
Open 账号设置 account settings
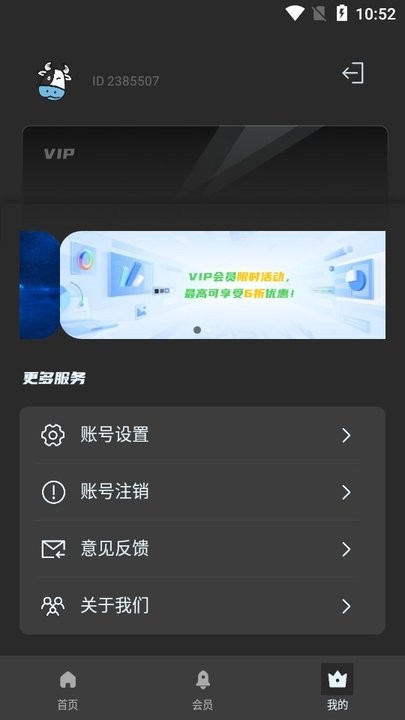click(x=202, y=435)
